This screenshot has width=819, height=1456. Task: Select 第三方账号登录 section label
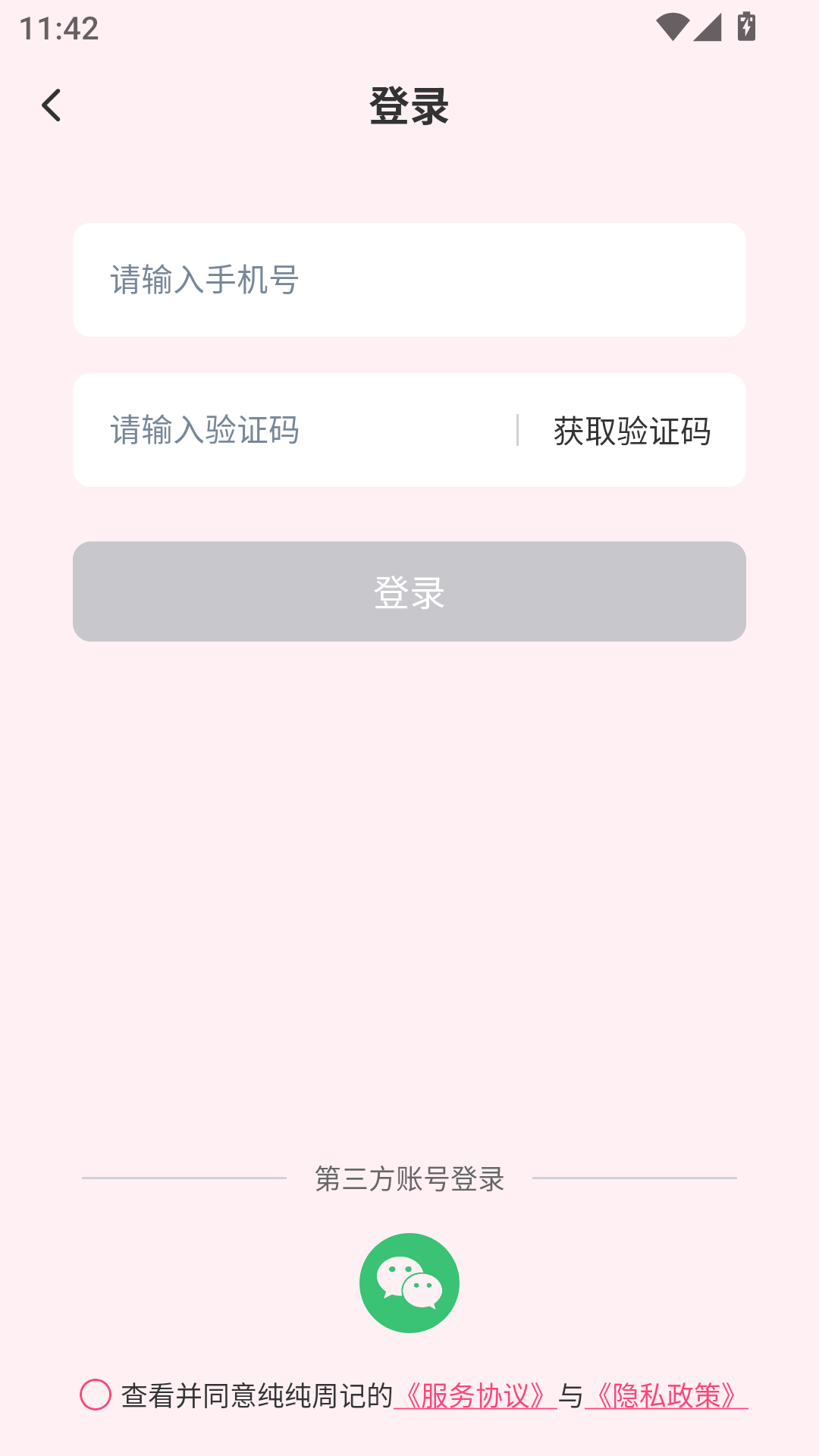tap(409, 1179)
